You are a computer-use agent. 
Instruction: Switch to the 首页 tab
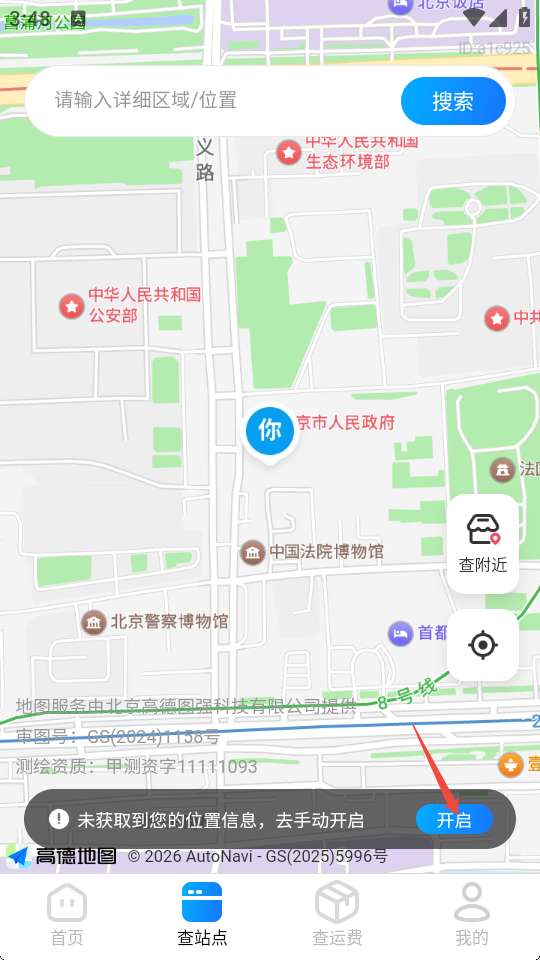pos(67,915)
